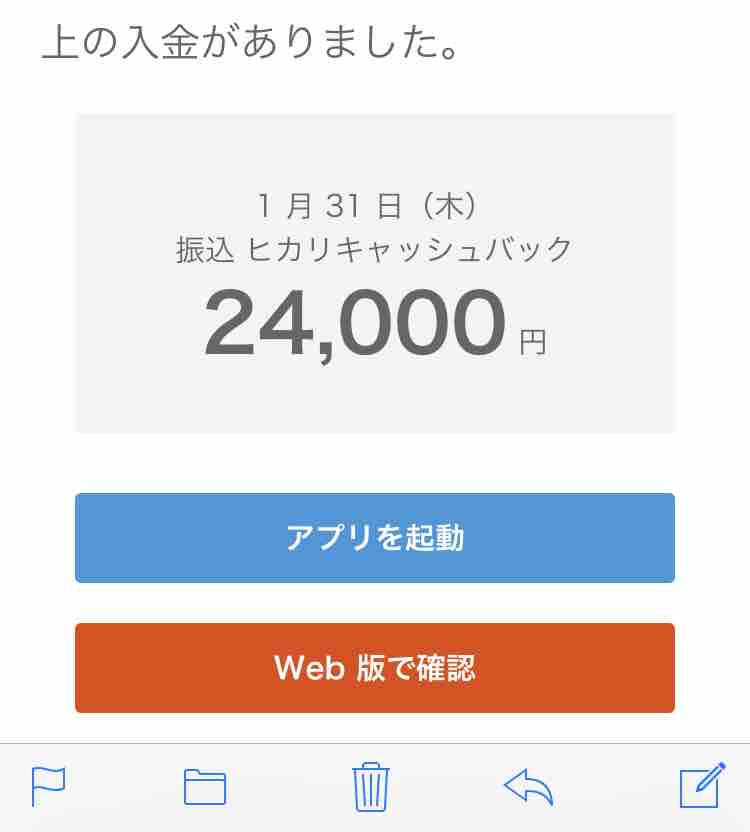Flag this email
Screen dimensions: 750x832
tap(48, 786)
